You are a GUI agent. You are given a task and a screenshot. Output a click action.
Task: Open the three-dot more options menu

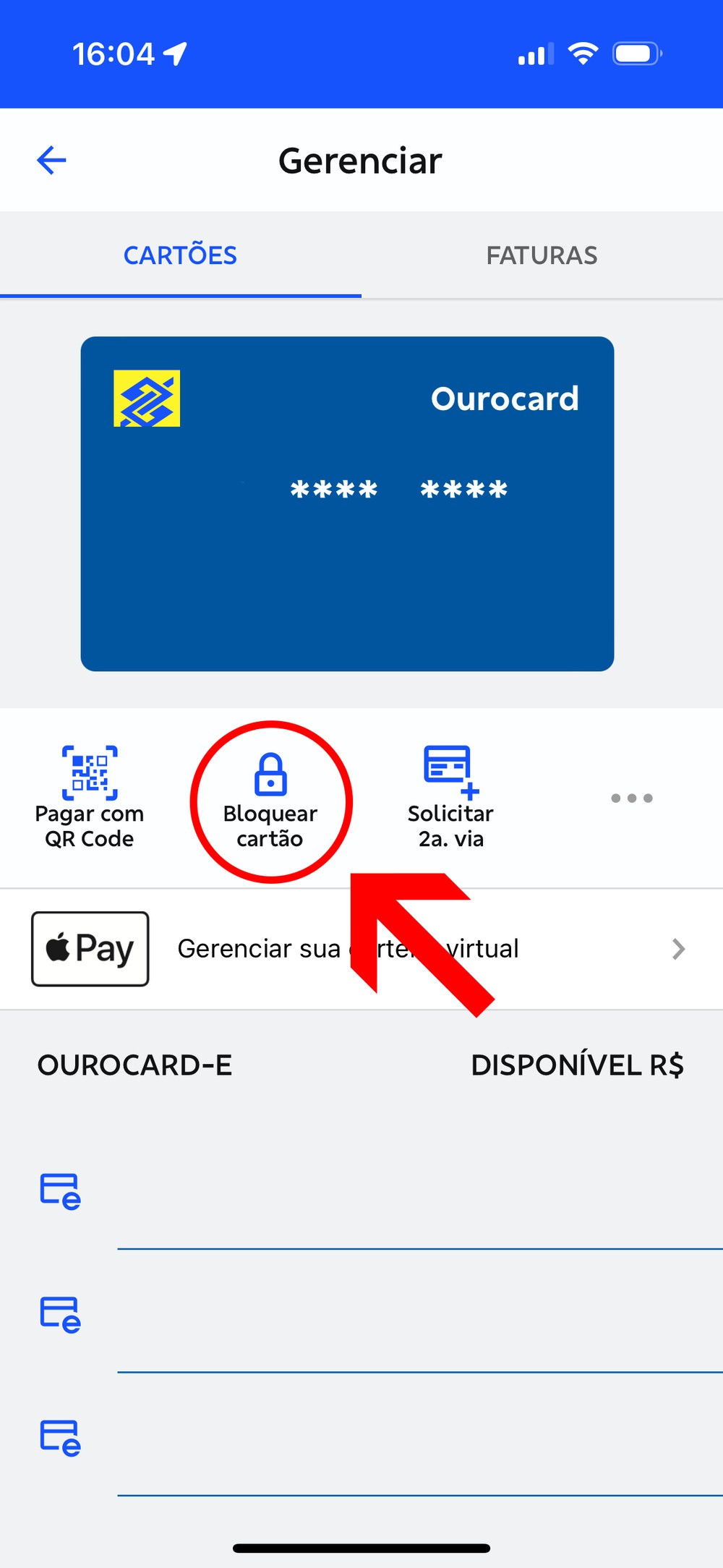(x=631, y=798)
